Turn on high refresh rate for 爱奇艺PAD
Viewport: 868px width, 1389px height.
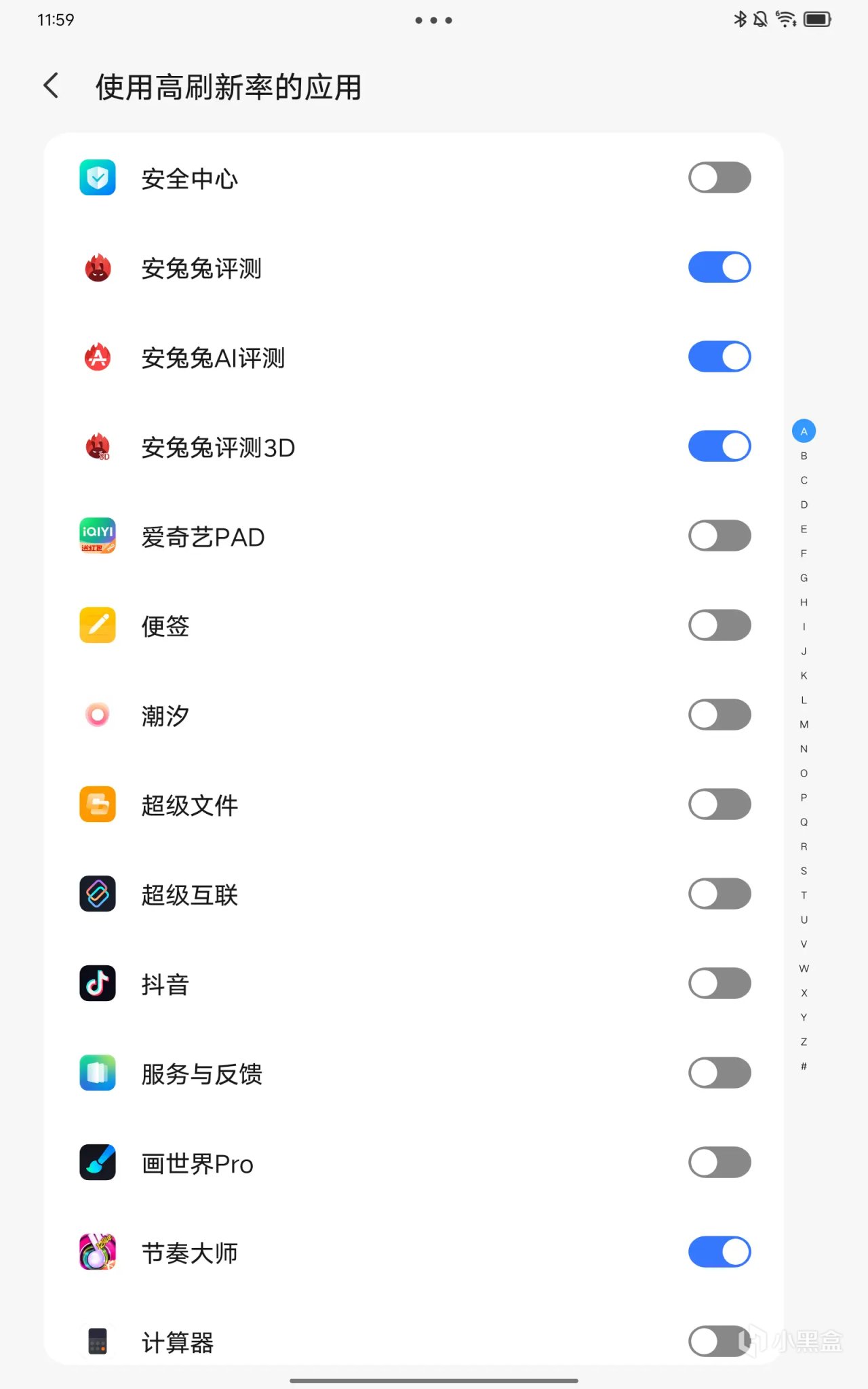[x=719, y=536]
